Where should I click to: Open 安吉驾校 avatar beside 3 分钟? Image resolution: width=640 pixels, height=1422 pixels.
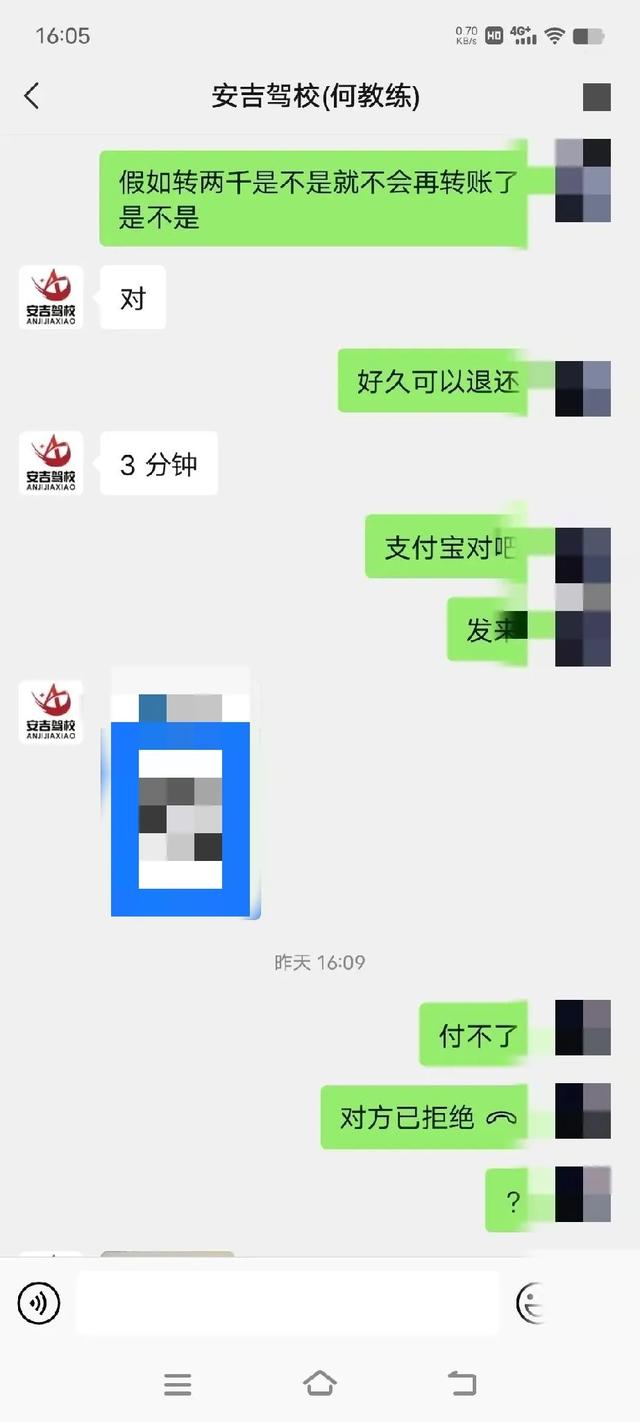pyautogui.click(x=51, y=463)
